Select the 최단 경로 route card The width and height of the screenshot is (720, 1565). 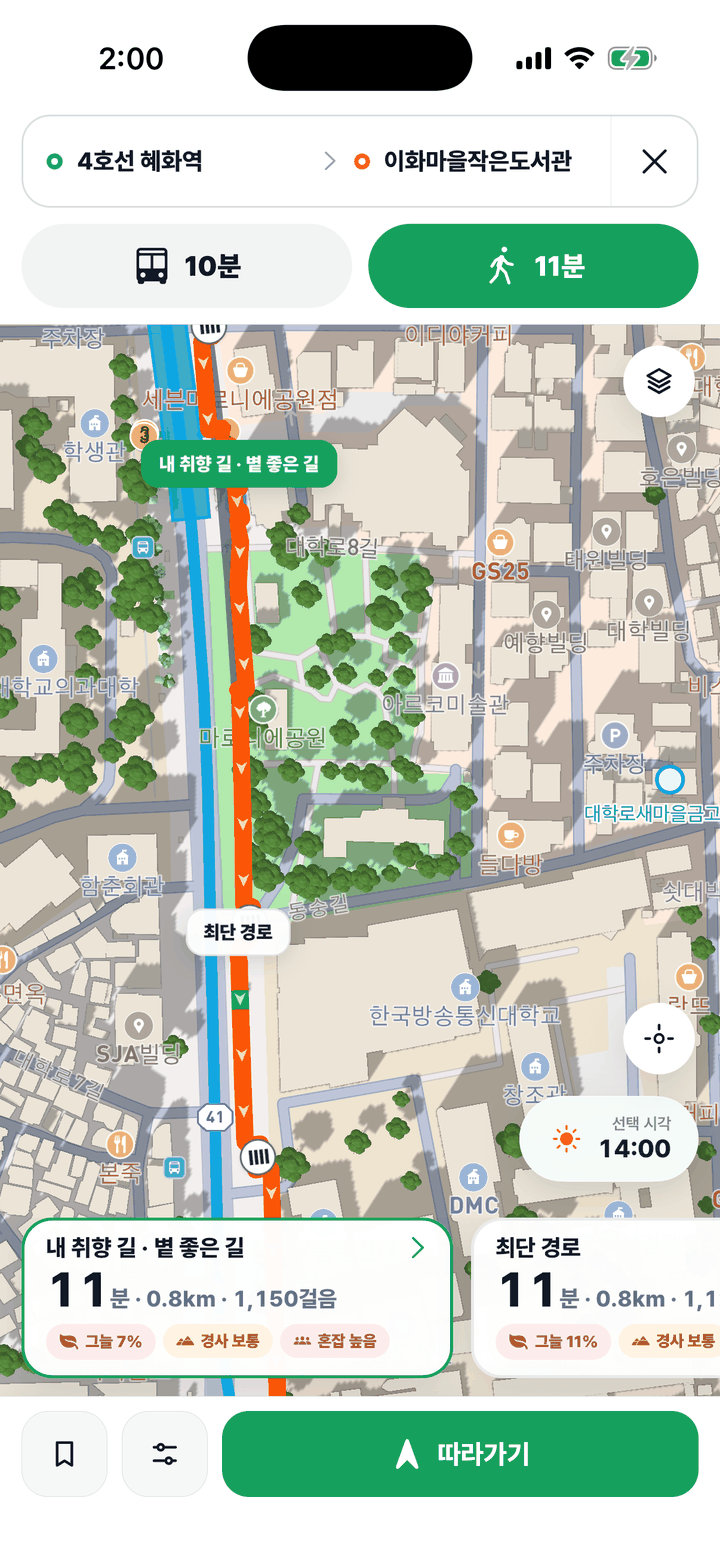pos(596,1297)
